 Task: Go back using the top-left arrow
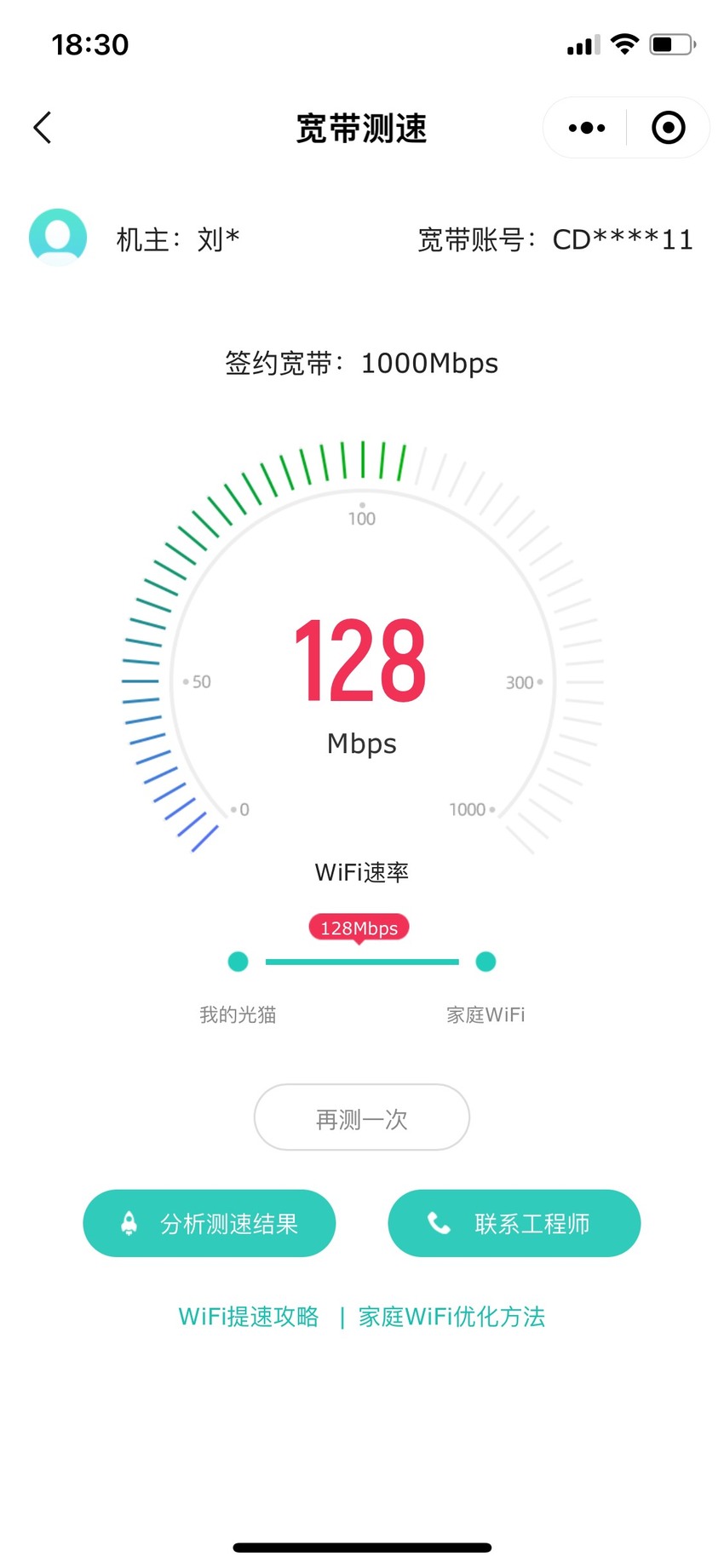[x=43, y=128]
